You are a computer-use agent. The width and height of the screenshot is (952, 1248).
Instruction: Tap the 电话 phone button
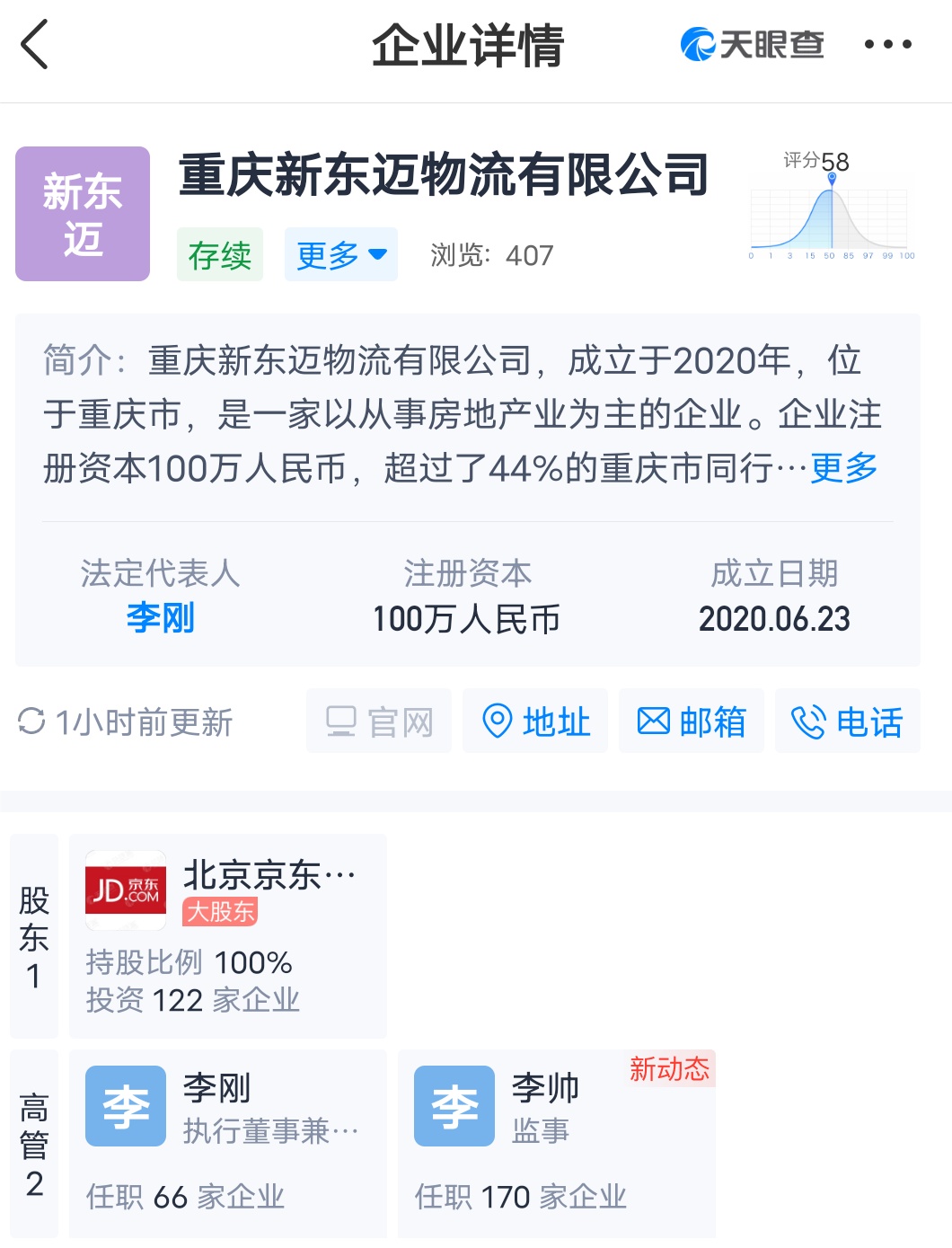(847, 721)
